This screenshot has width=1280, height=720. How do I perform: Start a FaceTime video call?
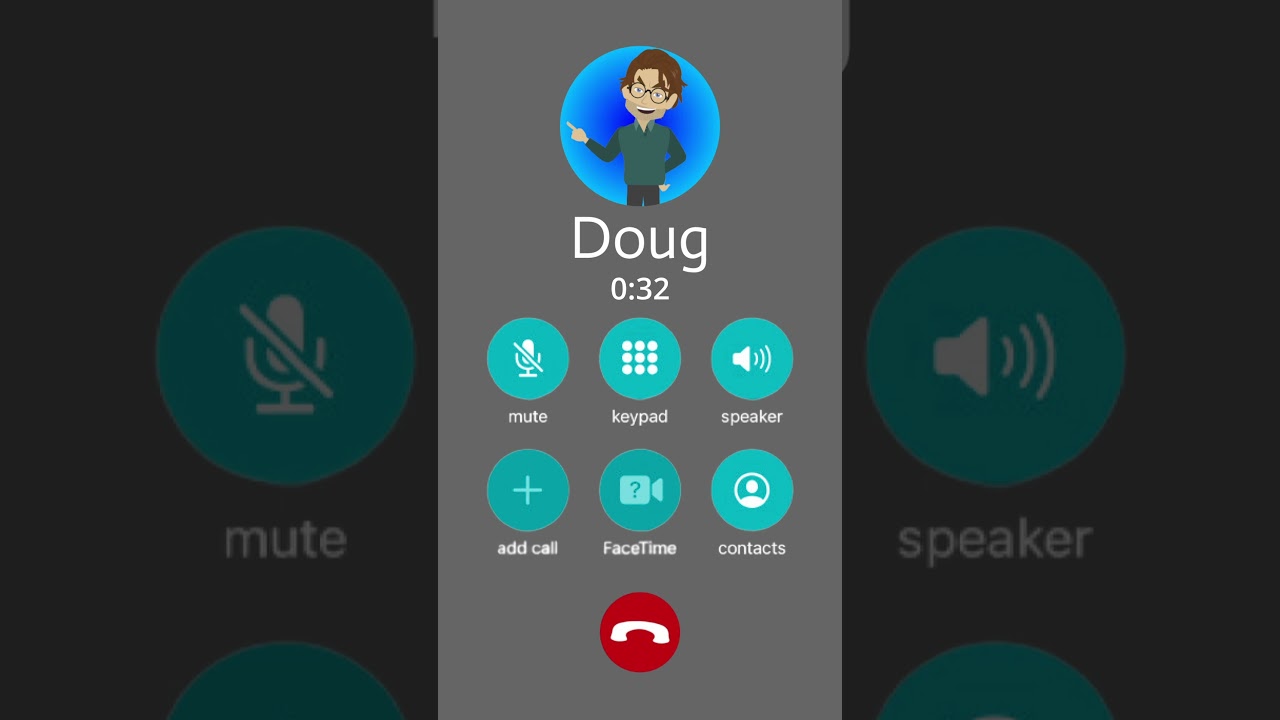coord(640,490)
